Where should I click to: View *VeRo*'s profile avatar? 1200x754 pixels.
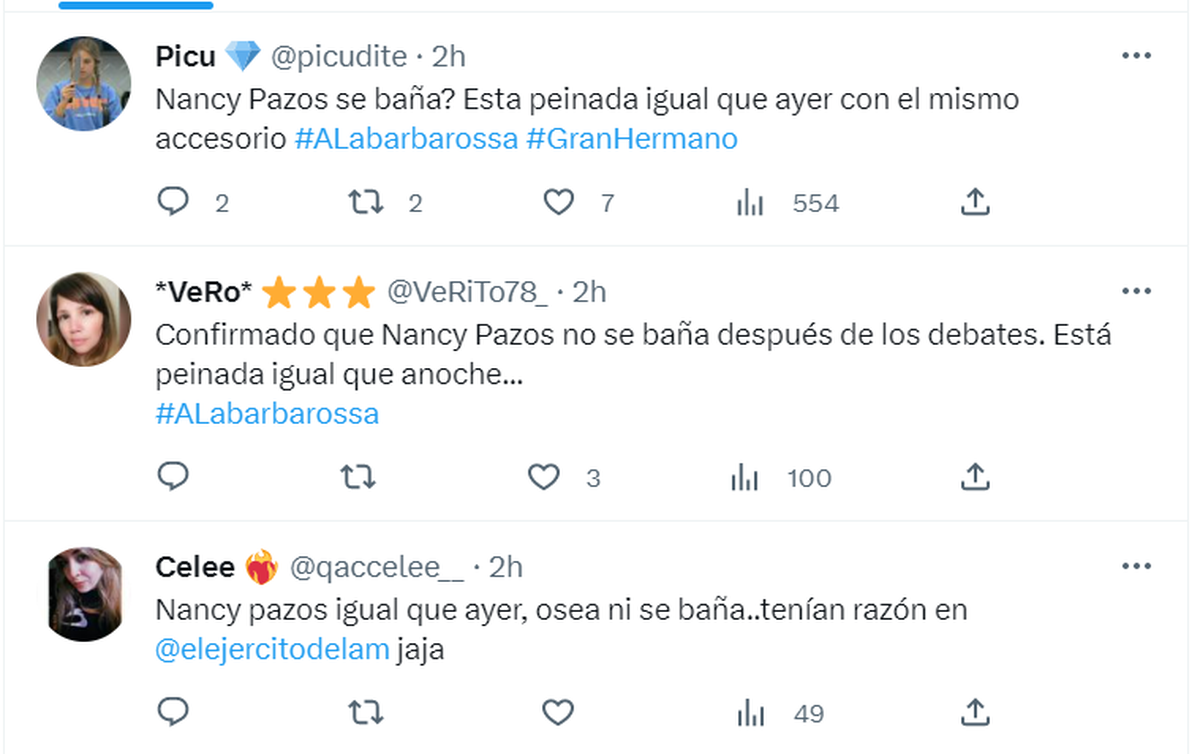(x=84, y=319)
